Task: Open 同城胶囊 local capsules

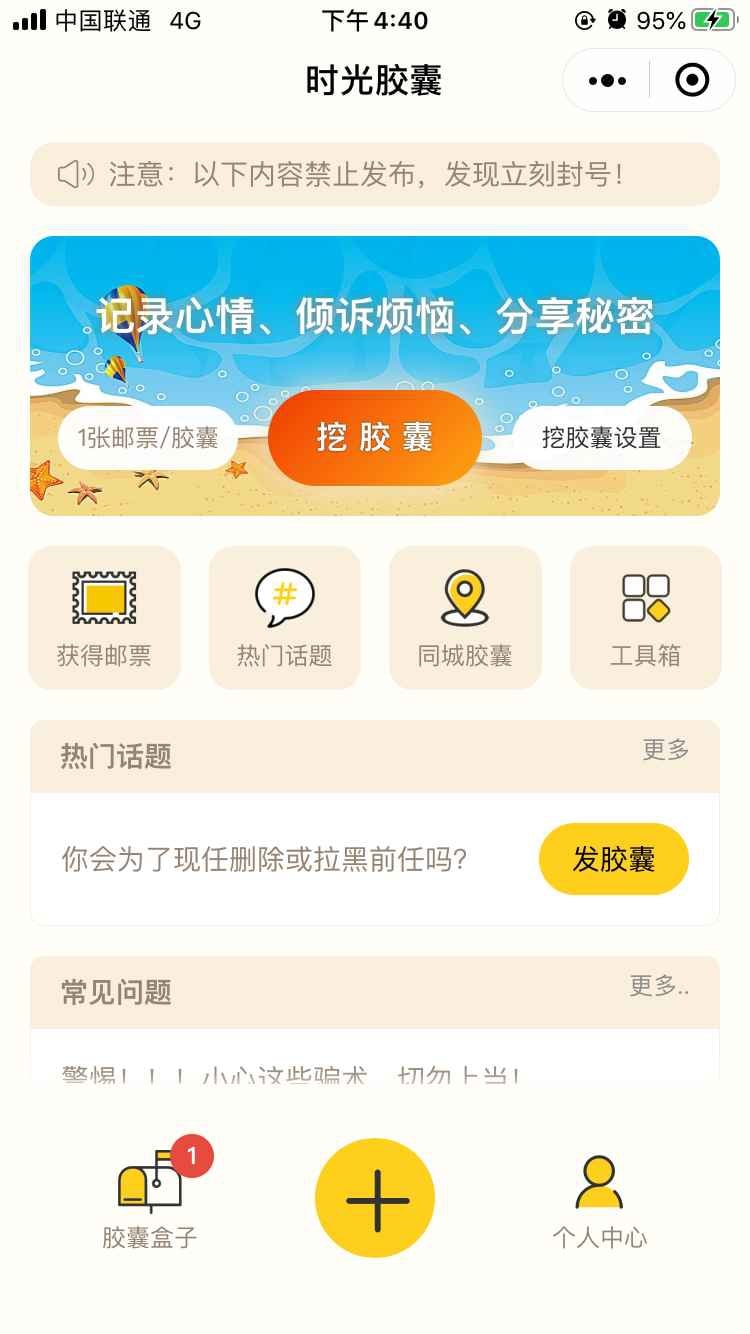Action: point(465,618)
